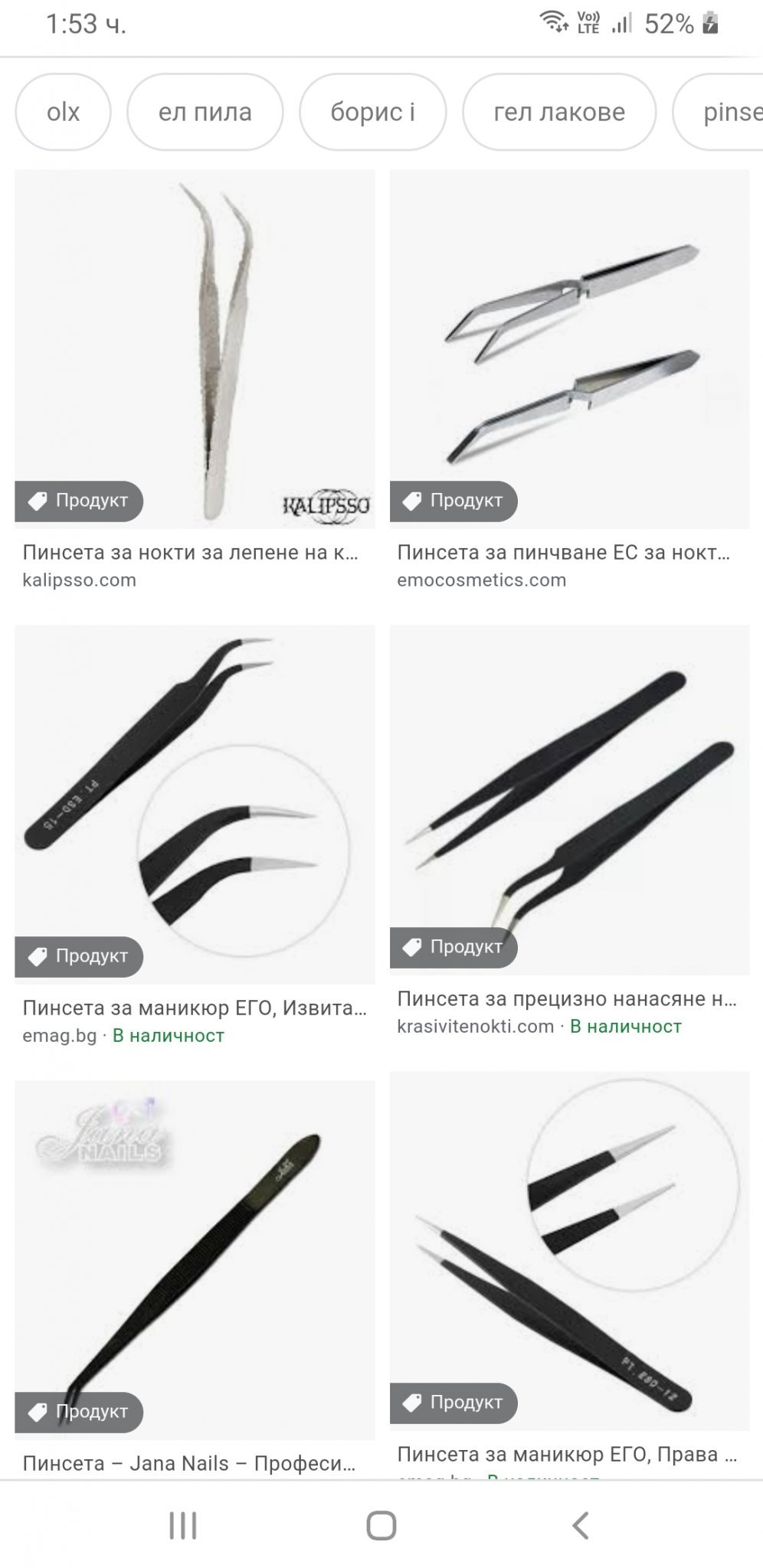Select the olx suggestion chip
763x1568 pixels.
pos(63,113)
